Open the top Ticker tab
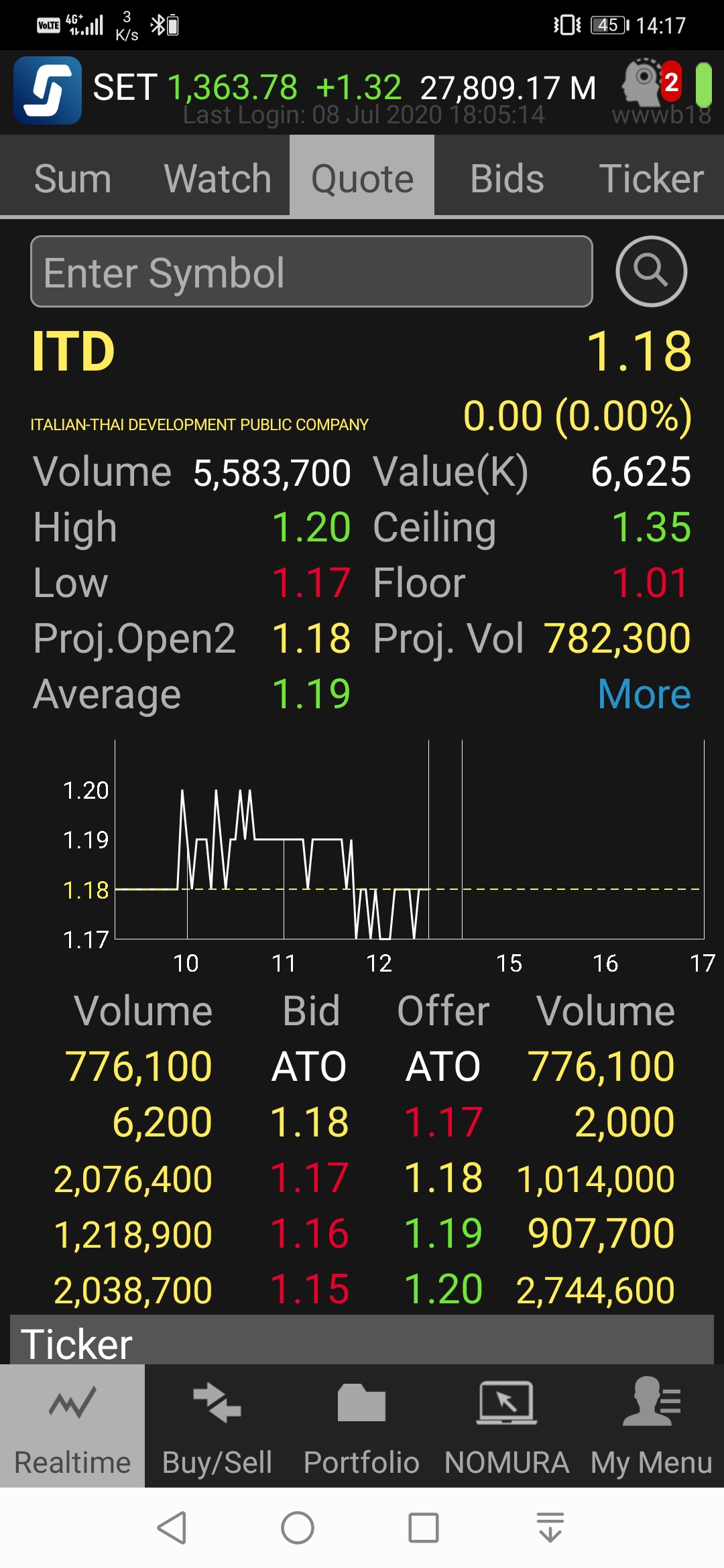724x1568 pixels. (x=651, y=179)
